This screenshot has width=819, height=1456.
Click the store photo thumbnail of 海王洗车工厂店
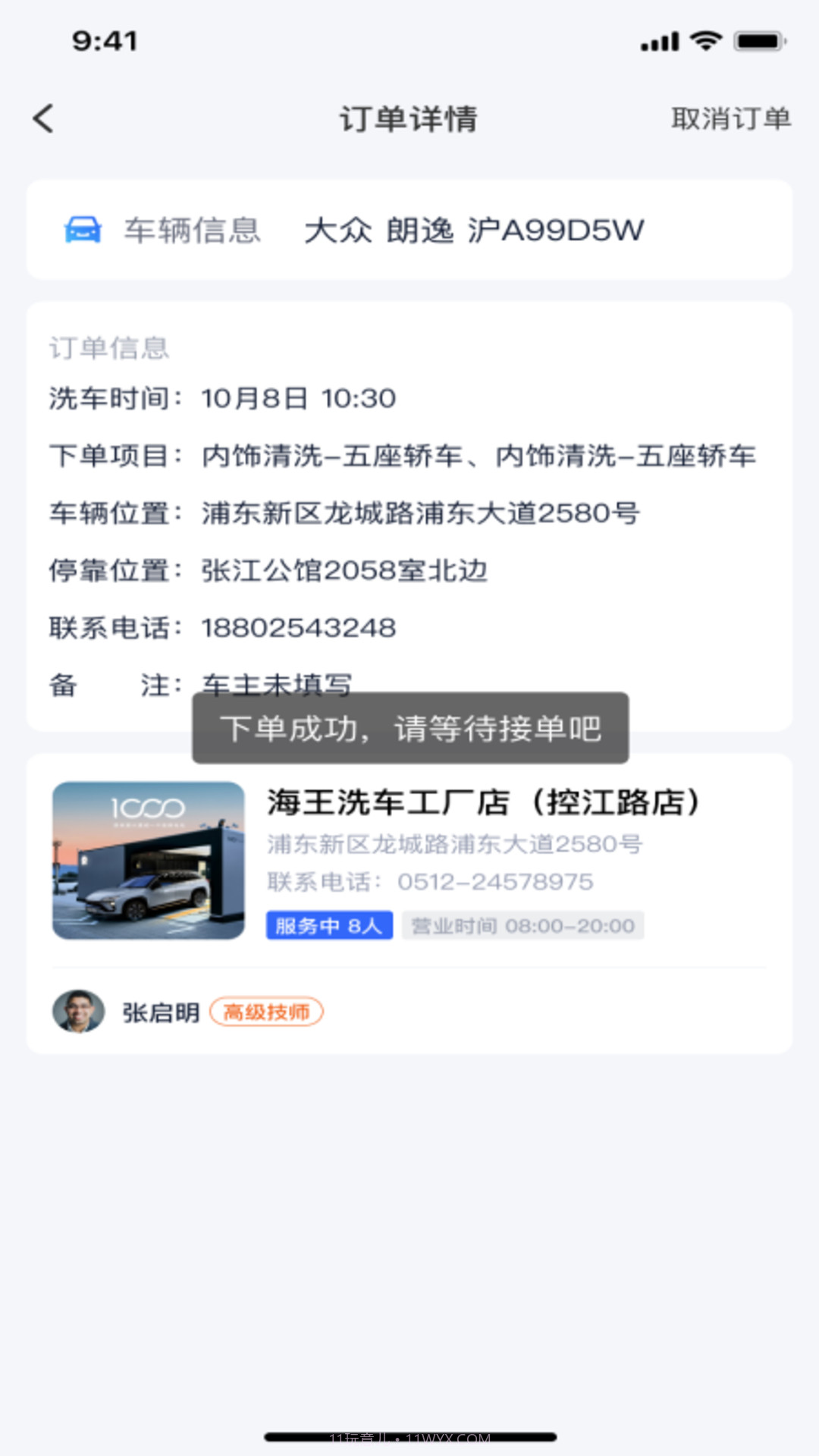coord(147,861)
